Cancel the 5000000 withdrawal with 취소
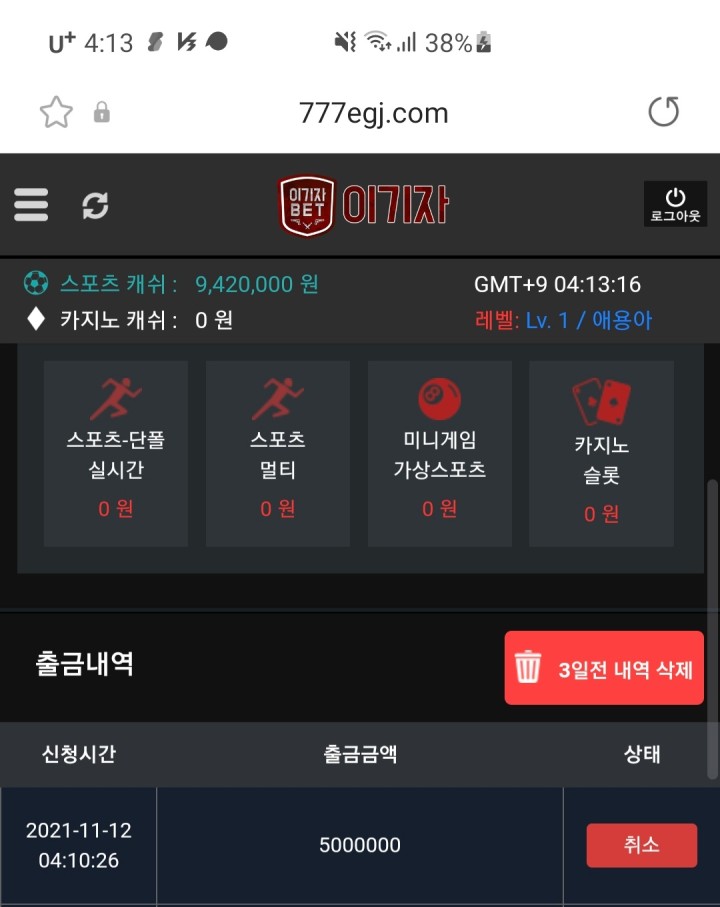This screenshot has width=720, height=907. tap(641, 845)
